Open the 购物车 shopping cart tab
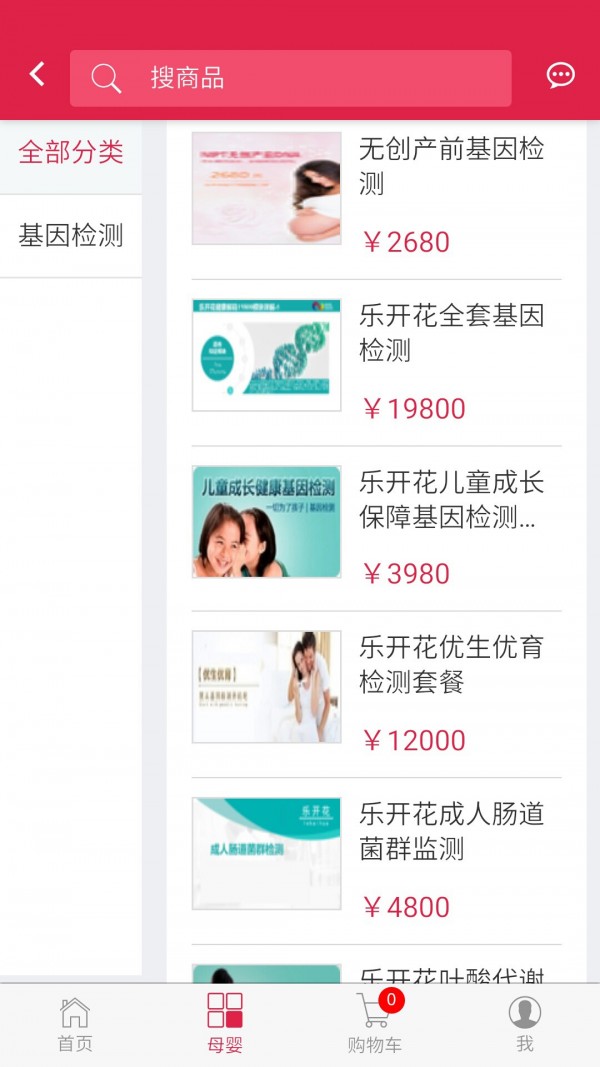The height and width of the screenshot is (1067, 600). tap(375, 1024)
